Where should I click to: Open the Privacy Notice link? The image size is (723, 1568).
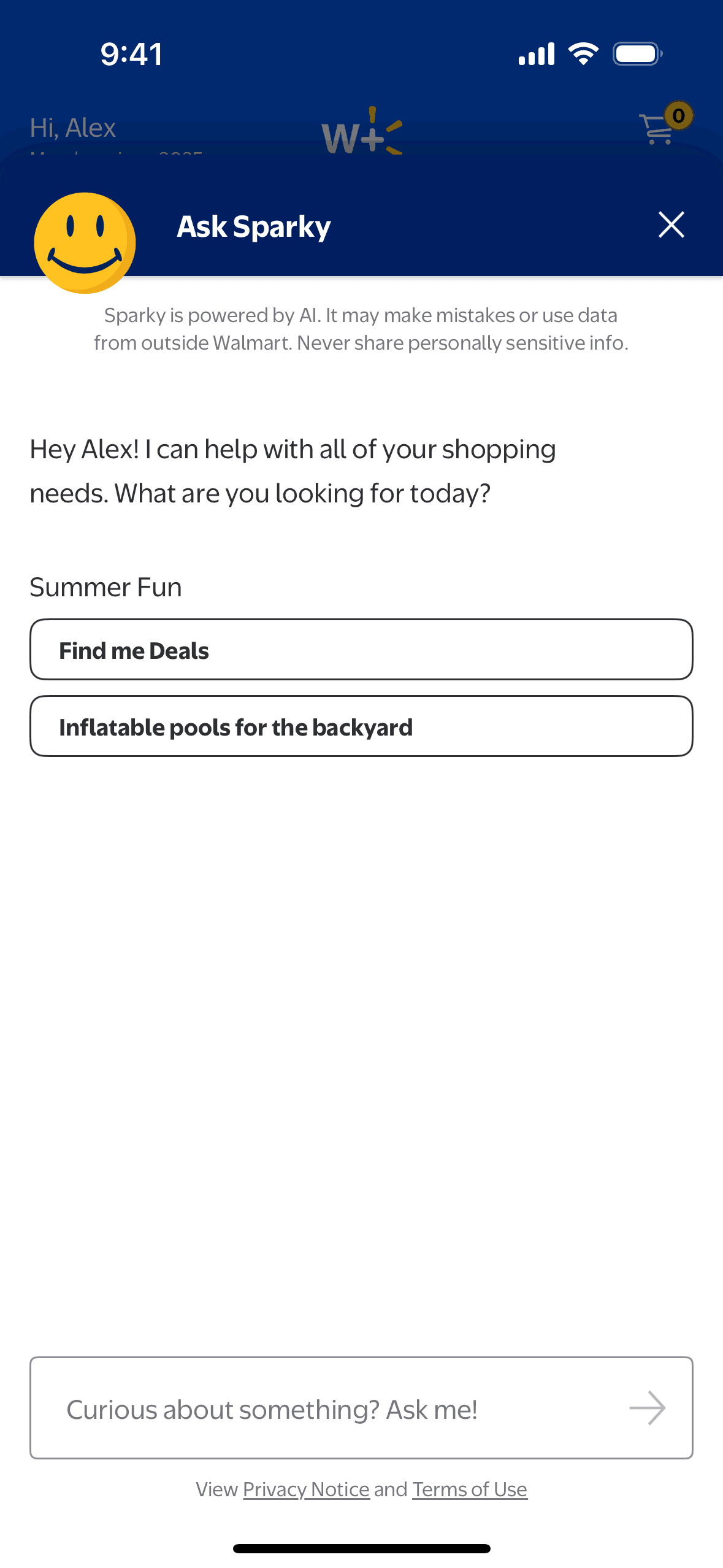click(x=306, y=1489)
